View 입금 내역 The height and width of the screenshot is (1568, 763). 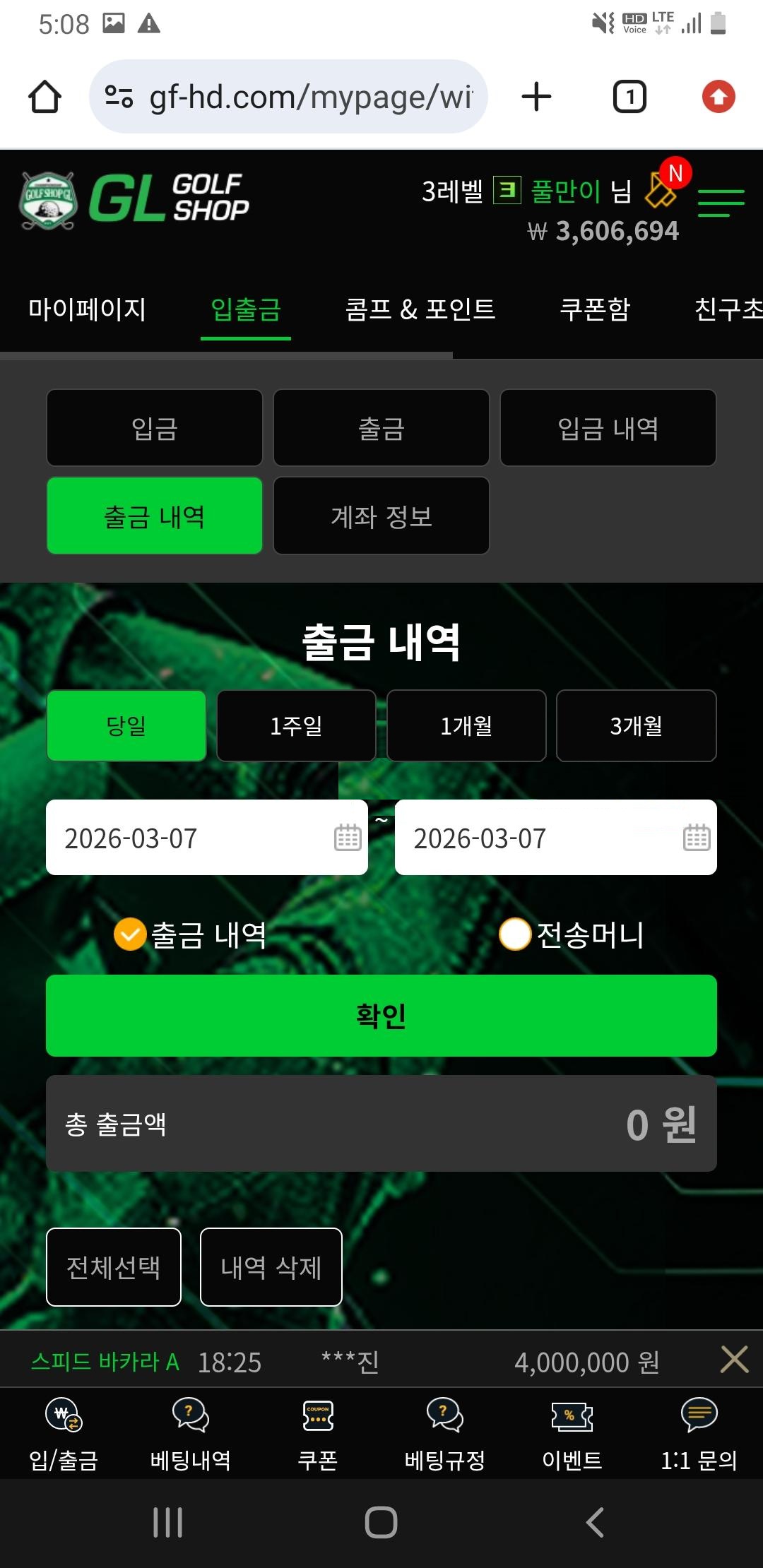pos(608,428)
